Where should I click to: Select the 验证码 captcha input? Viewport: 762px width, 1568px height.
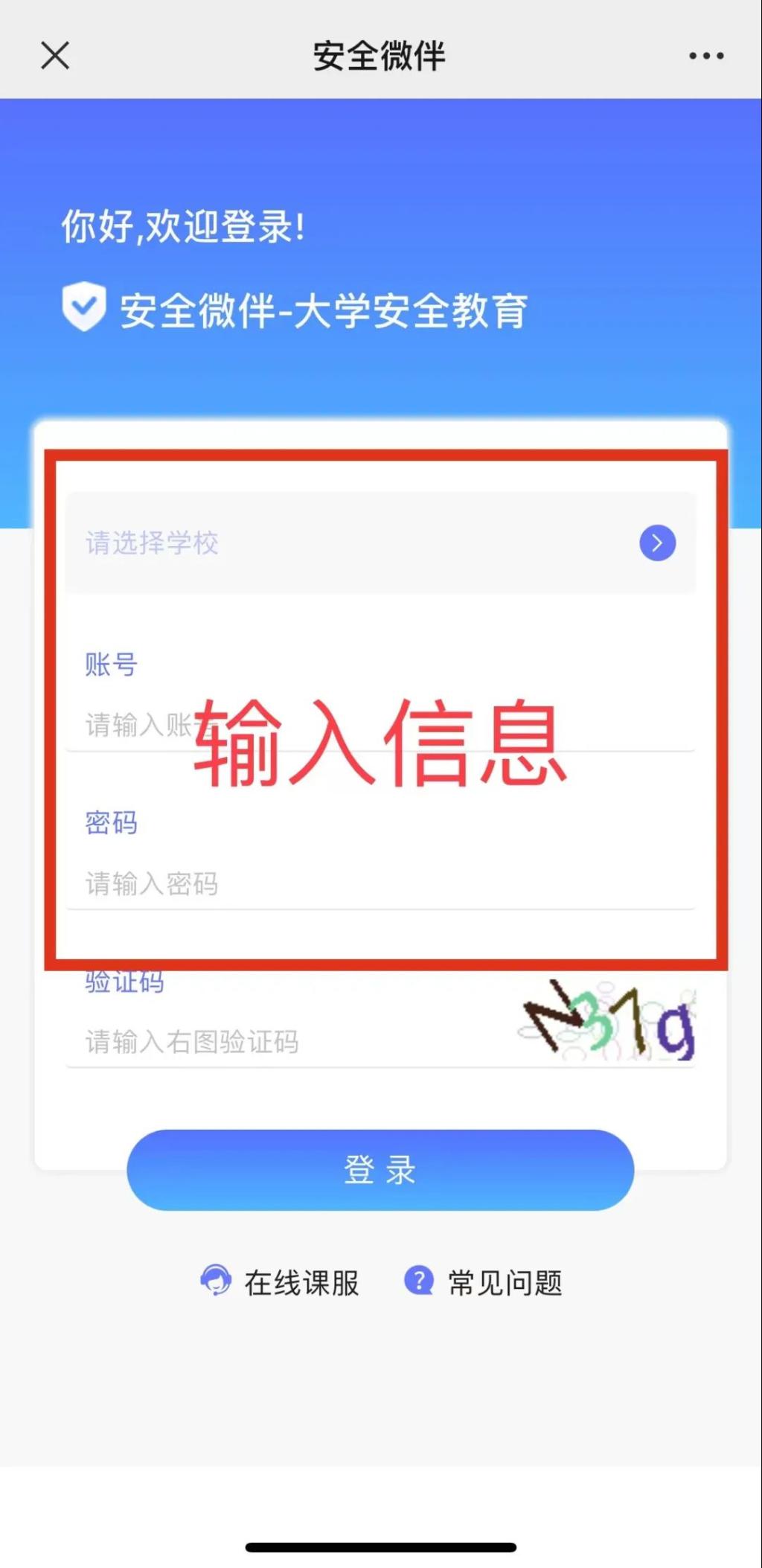click(x=290, y=1041)
